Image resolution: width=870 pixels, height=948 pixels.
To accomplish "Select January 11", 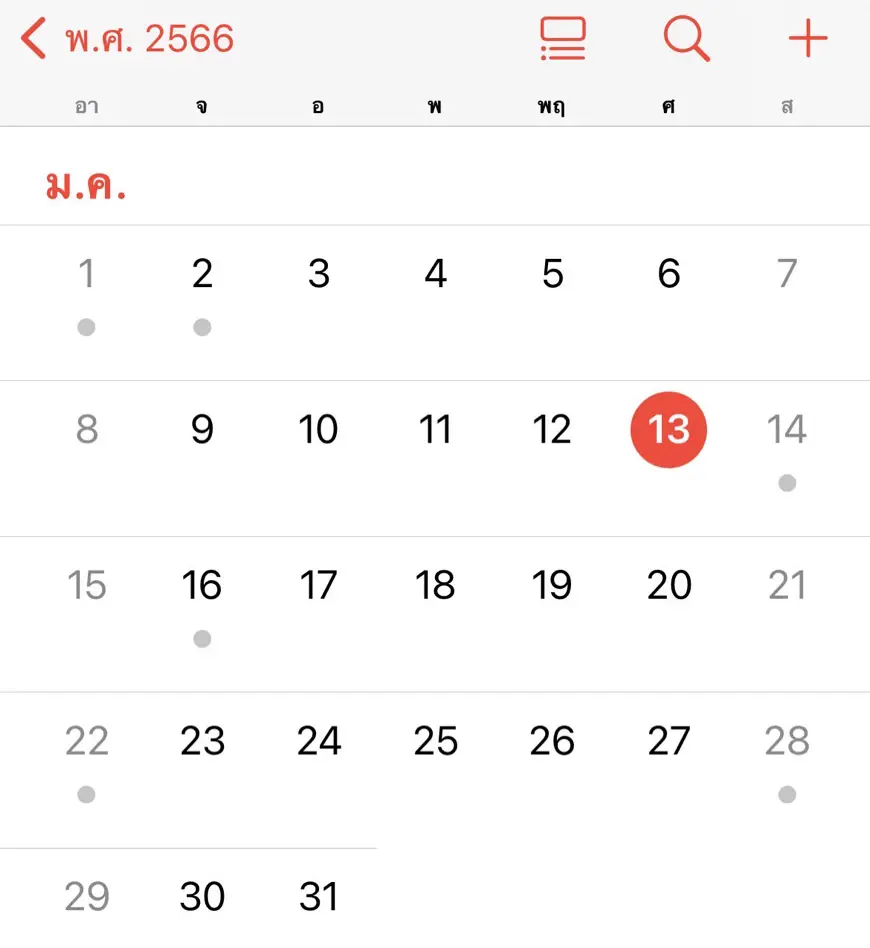I will pyautogui.click(x=435, y=430).
